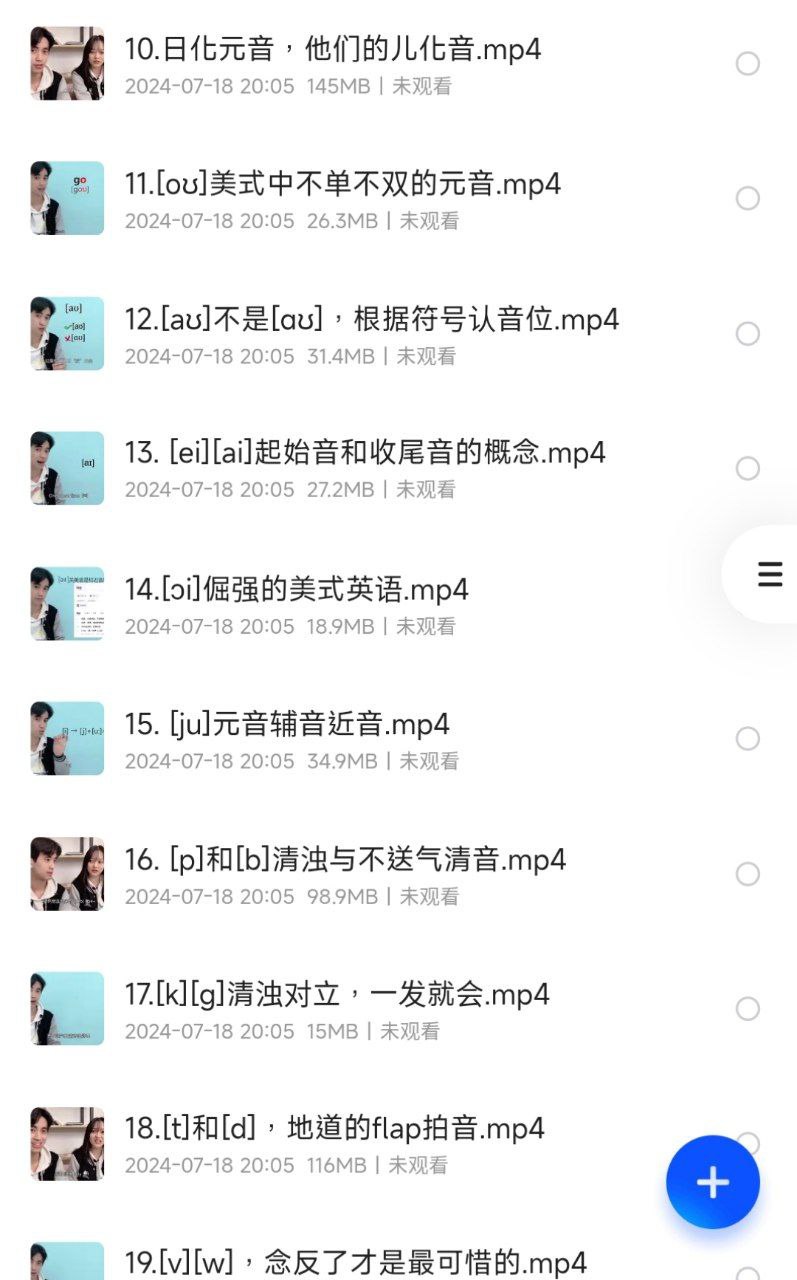Viewport: 797px width, 1280px height.
Task: View 13. [ei][ai]起始音和收尾音的概念.mp4
Action: pos(365,453)
